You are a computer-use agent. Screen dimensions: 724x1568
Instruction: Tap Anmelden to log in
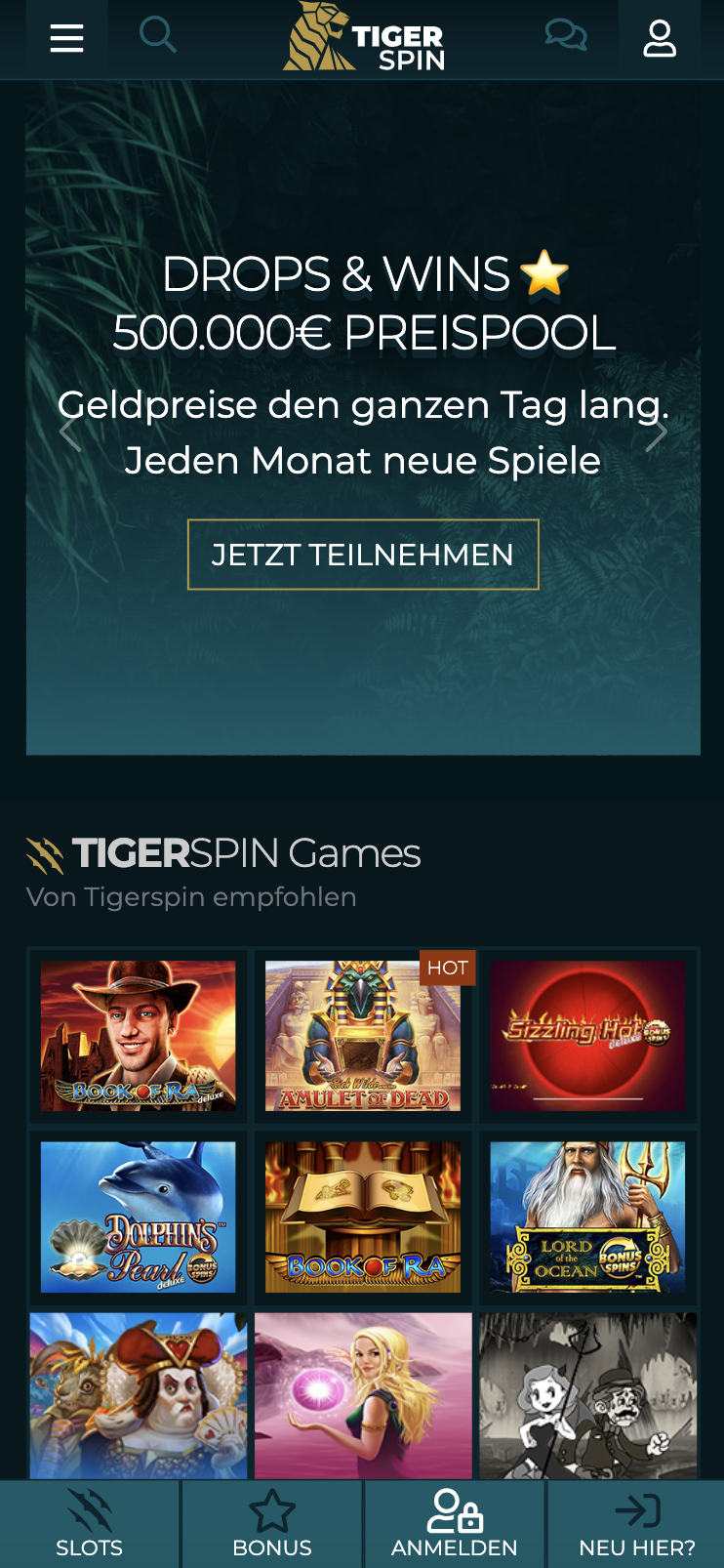455,1524
